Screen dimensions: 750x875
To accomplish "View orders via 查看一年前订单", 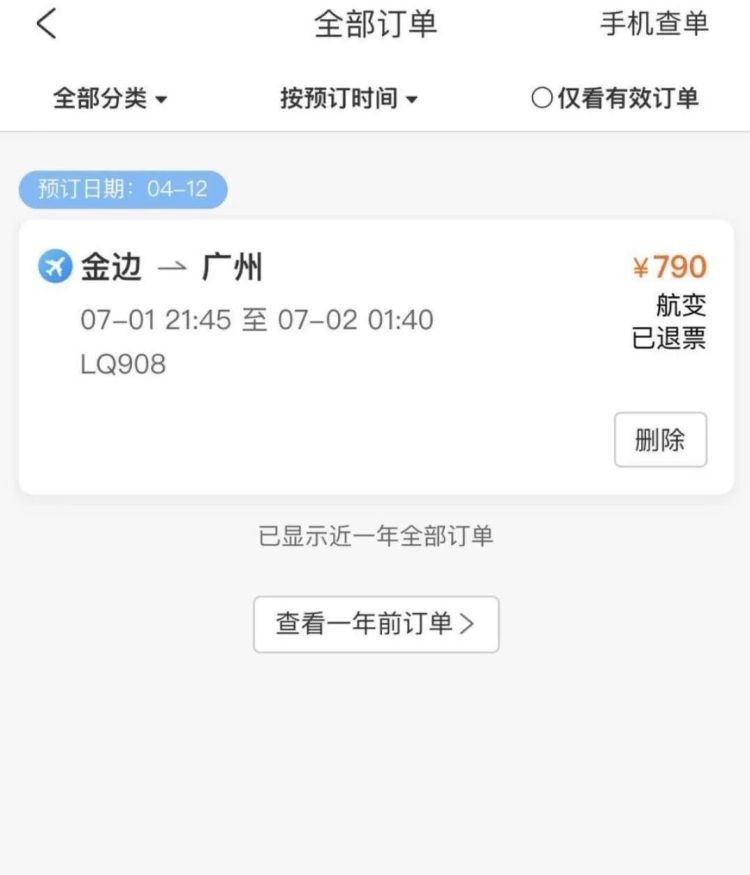I will (x=376, y=624).
